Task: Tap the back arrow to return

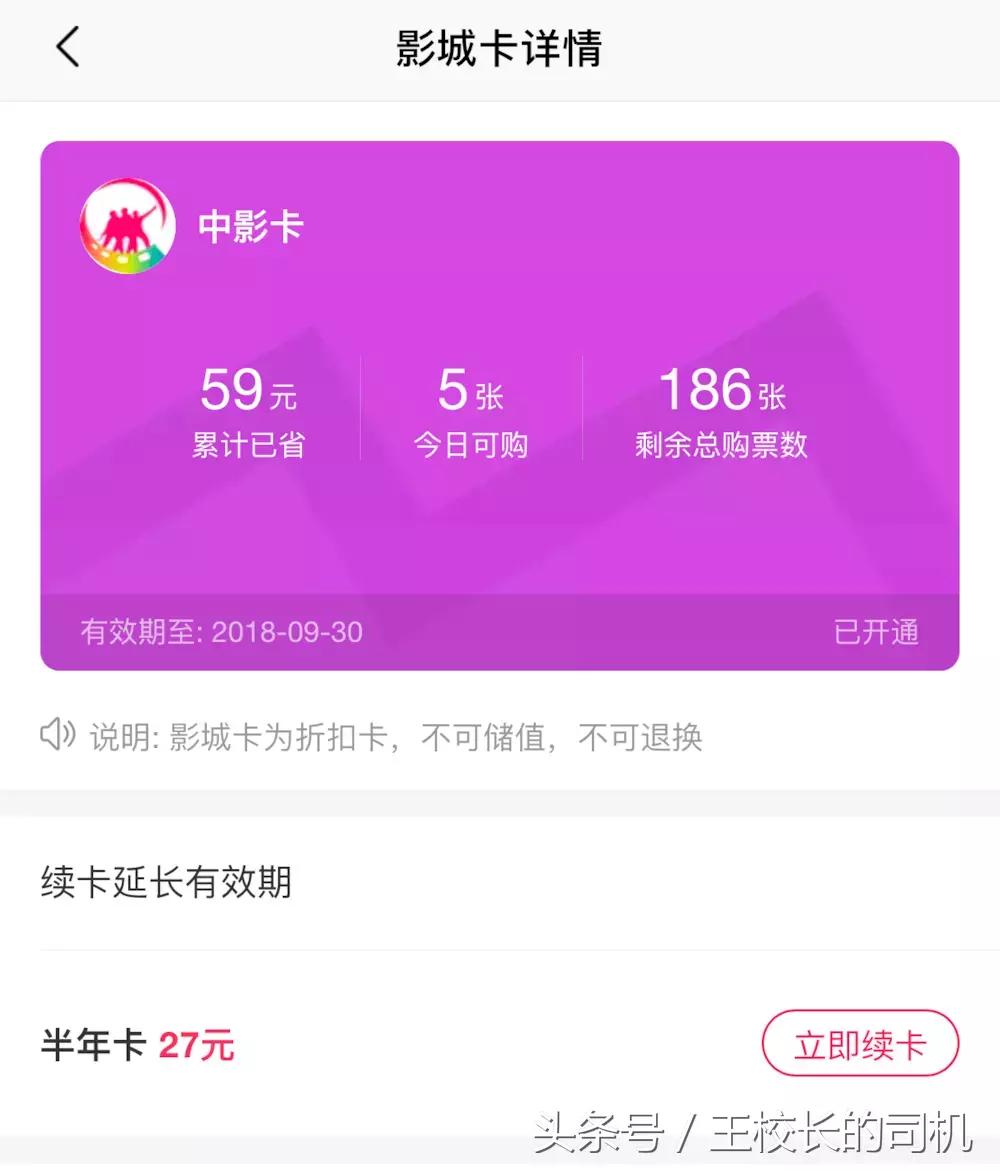Action: [x=67, y=48]
